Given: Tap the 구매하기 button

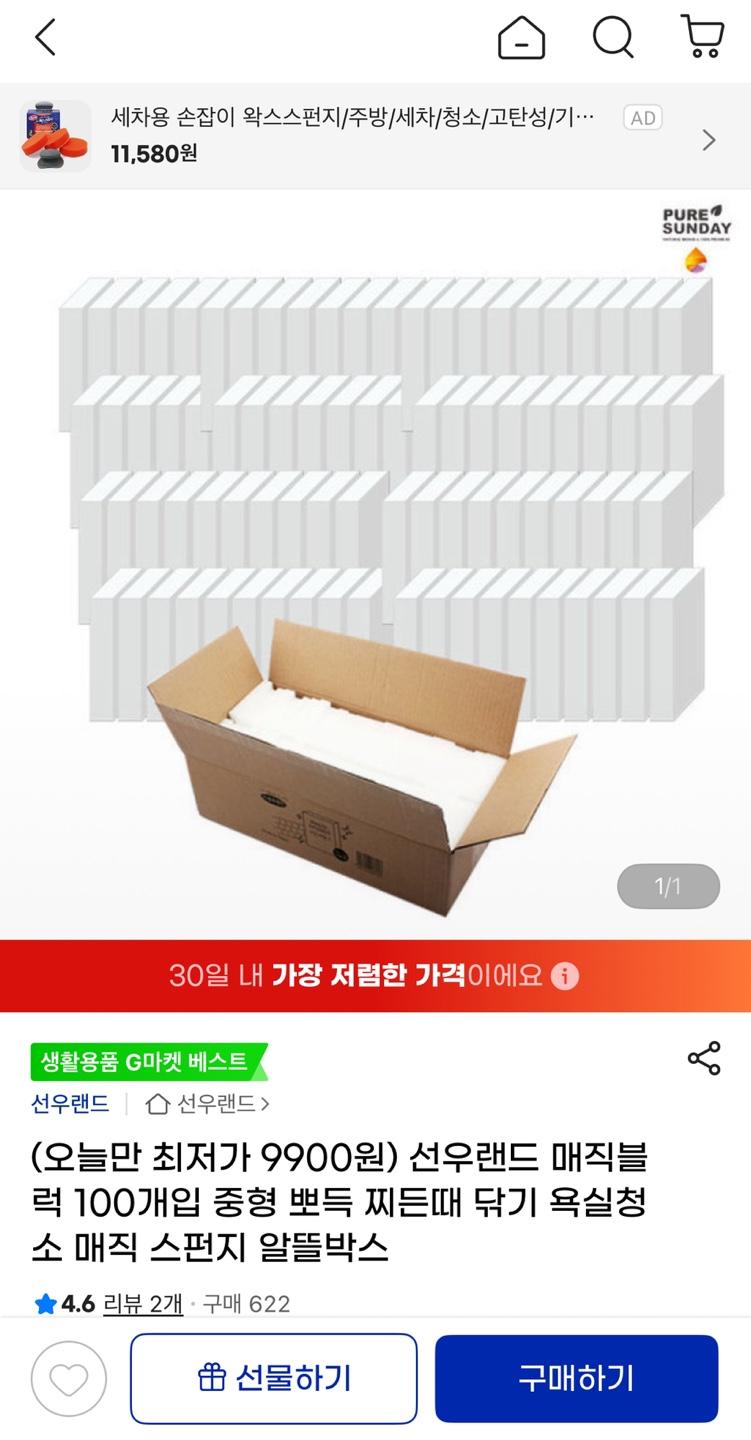Looking at the screenshot, I should point(576,1378).
